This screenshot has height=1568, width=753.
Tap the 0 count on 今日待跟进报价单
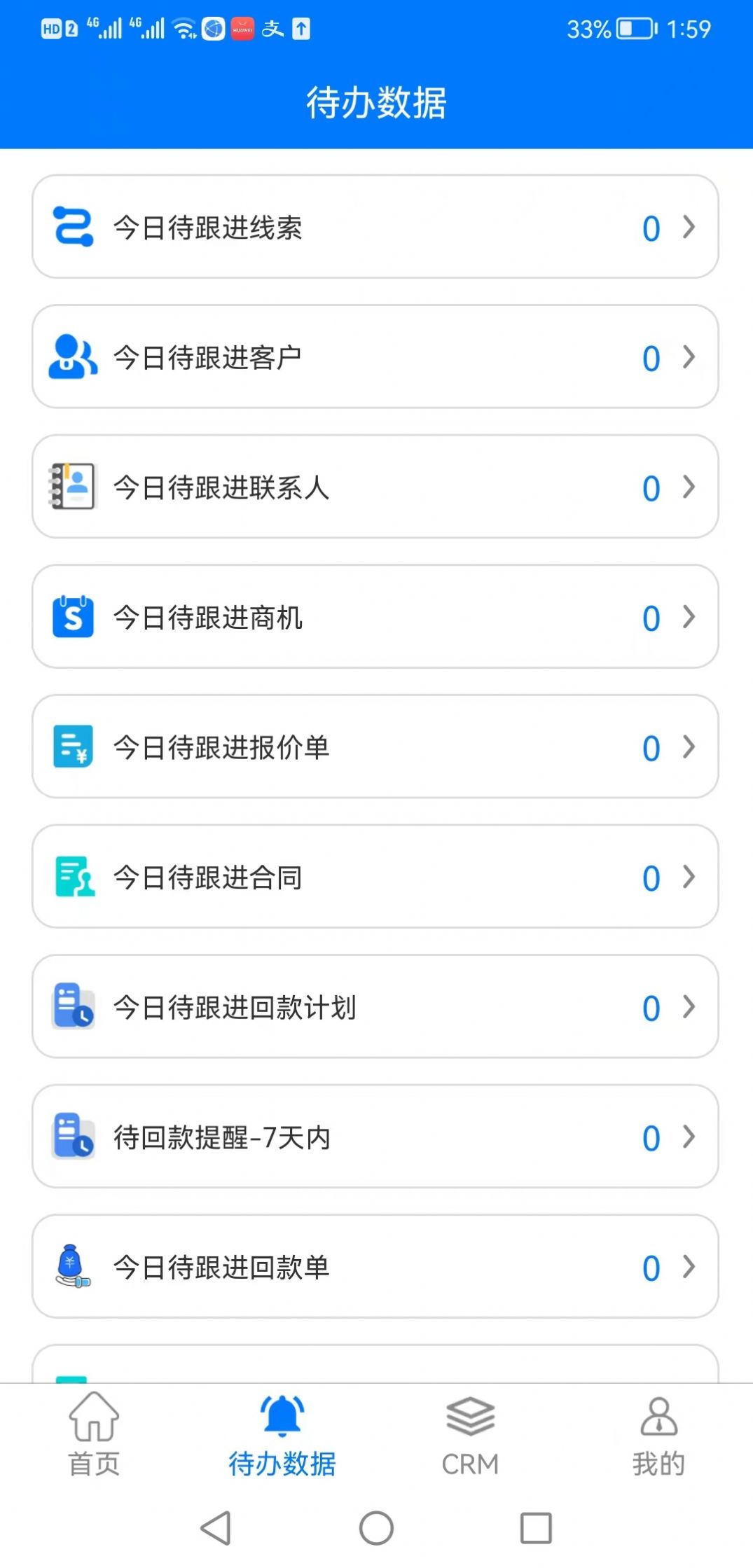click(650, 747)
